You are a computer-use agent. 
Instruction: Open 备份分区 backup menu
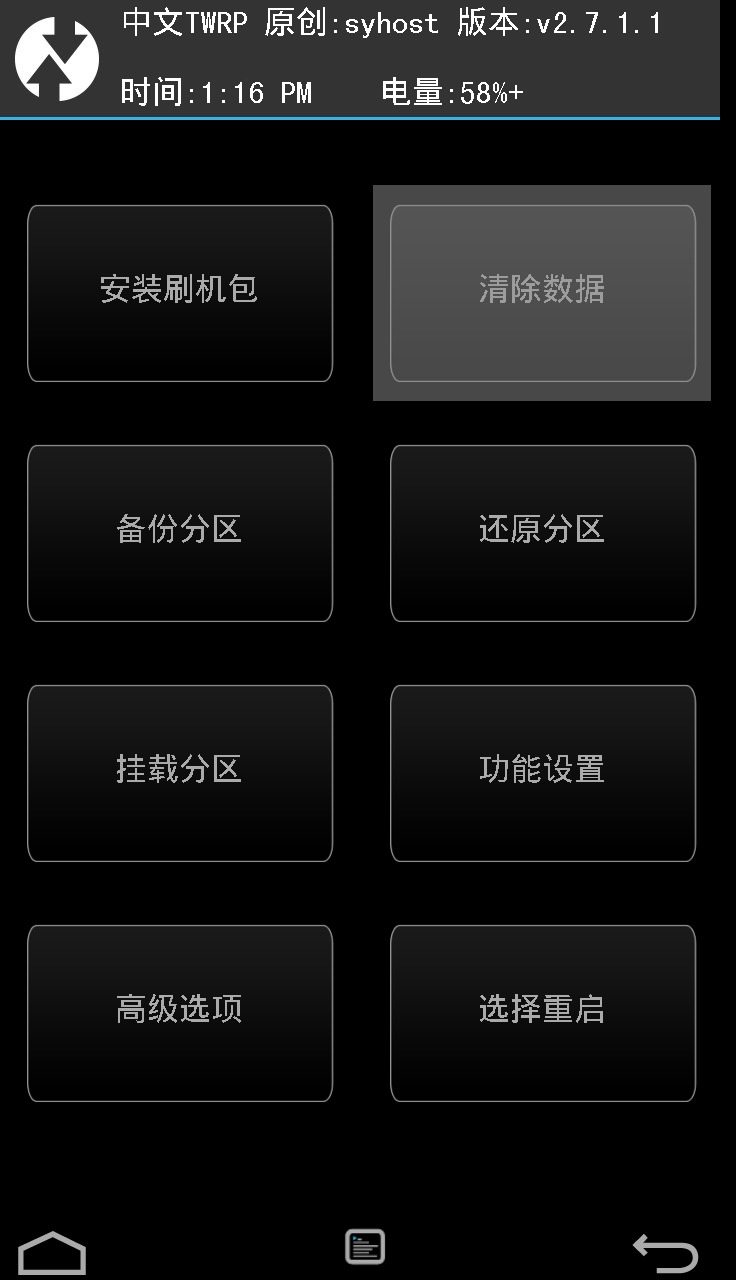point(180,533)
